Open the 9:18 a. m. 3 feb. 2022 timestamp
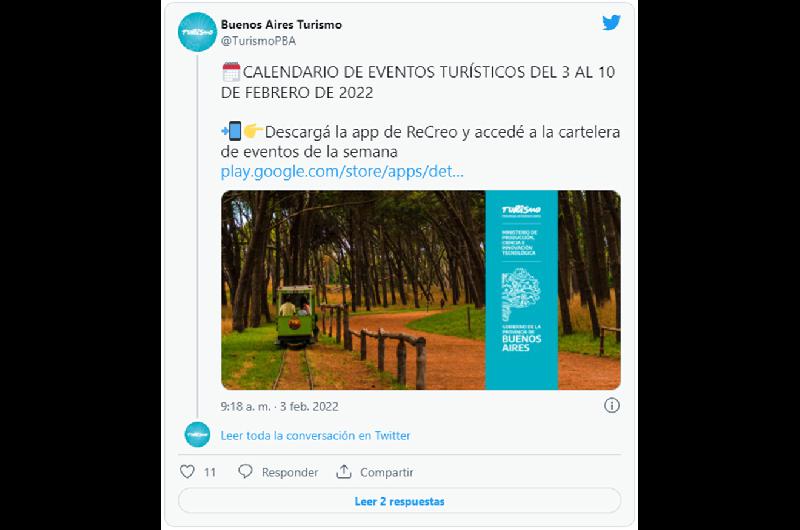Image resolution: width=800 pixels, height=530 pixels. click(x=279, y=406)
